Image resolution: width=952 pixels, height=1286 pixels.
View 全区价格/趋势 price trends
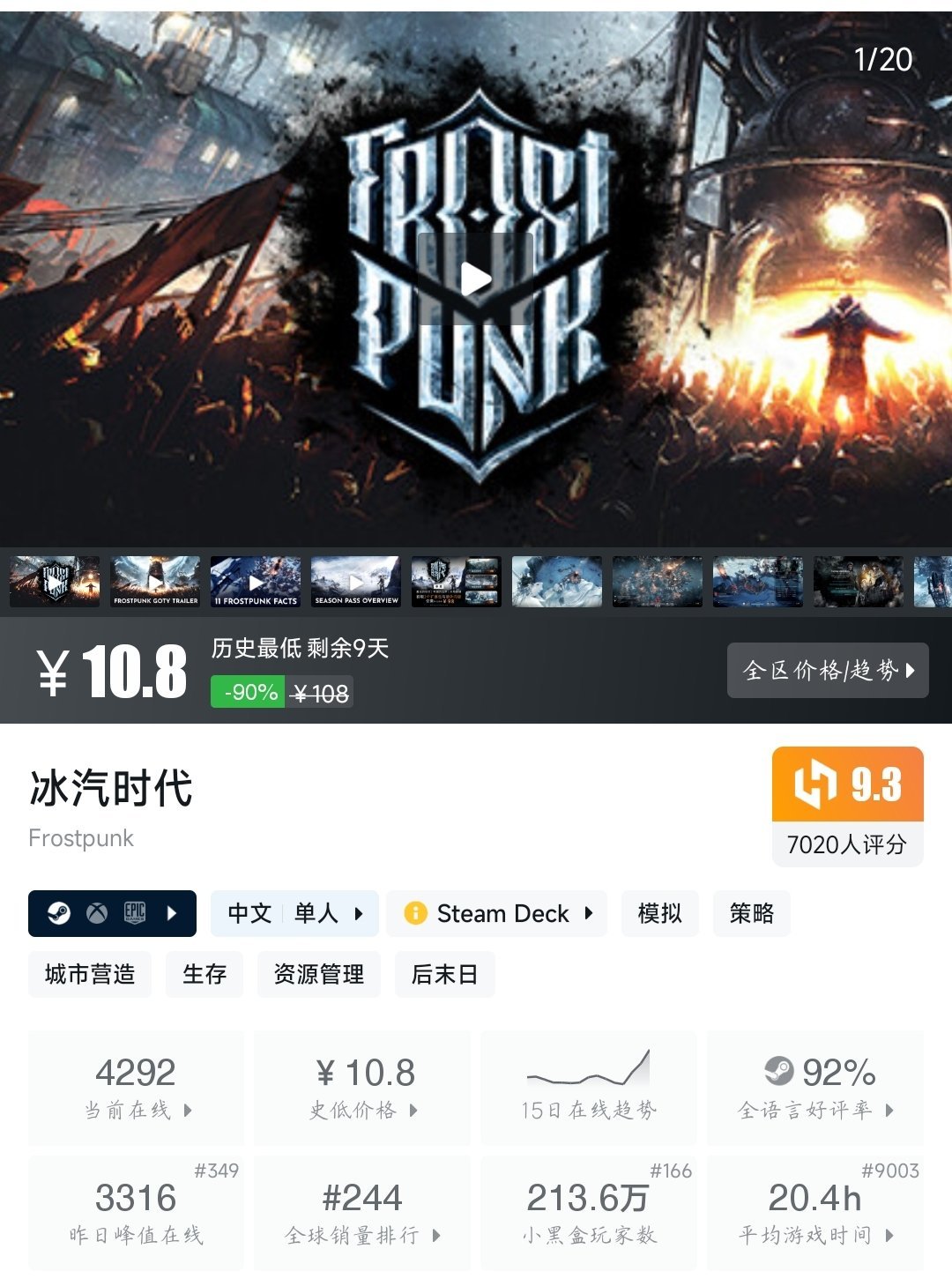(828, 671)
